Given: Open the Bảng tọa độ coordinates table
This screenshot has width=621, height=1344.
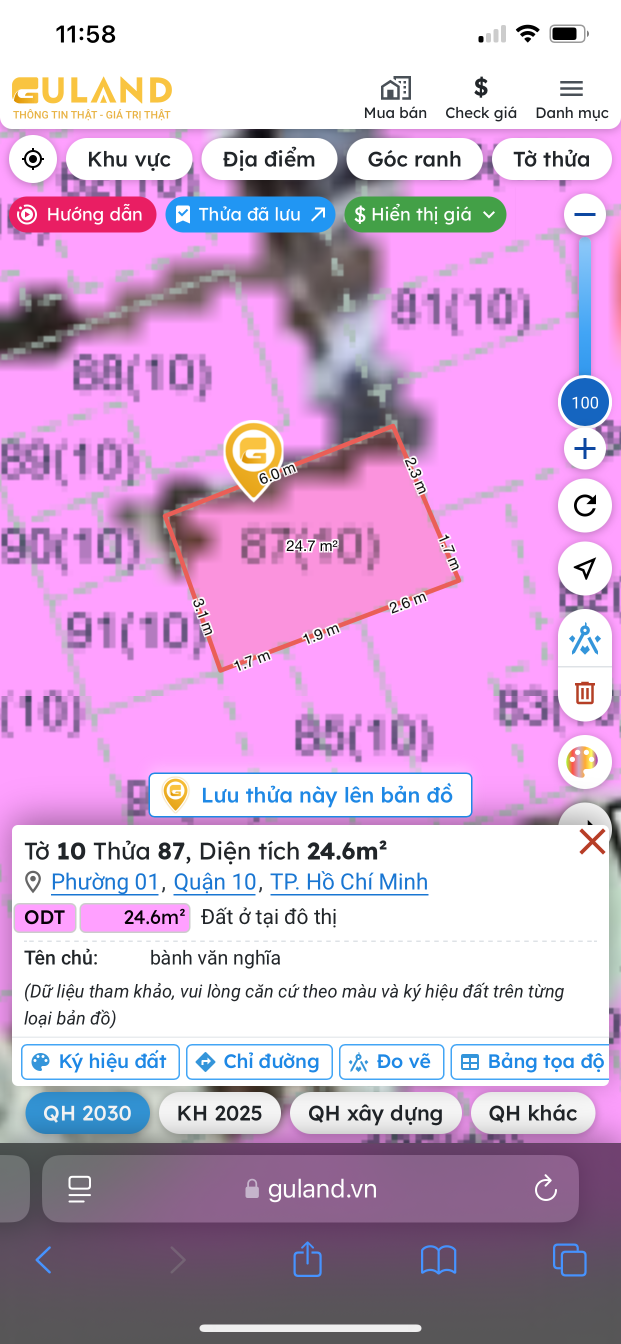Looking at the screenshot, I should [531, 1061].
